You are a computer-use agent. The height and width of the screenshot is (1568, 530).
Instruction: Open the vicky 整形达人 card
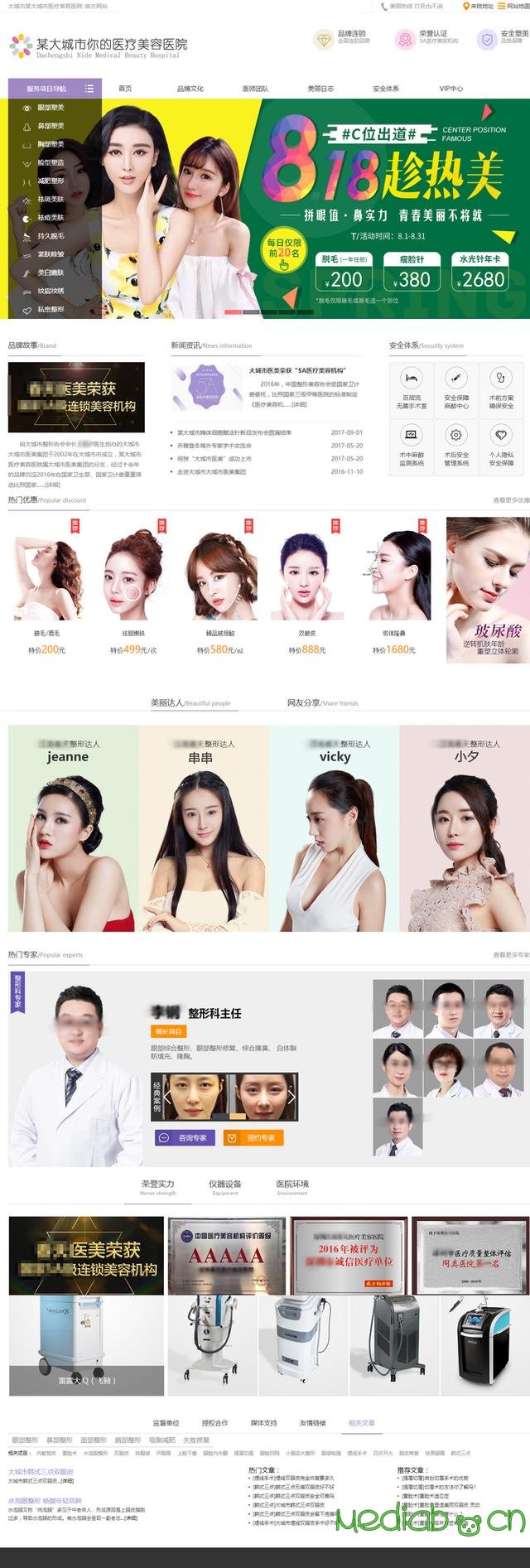click(334, 828)
